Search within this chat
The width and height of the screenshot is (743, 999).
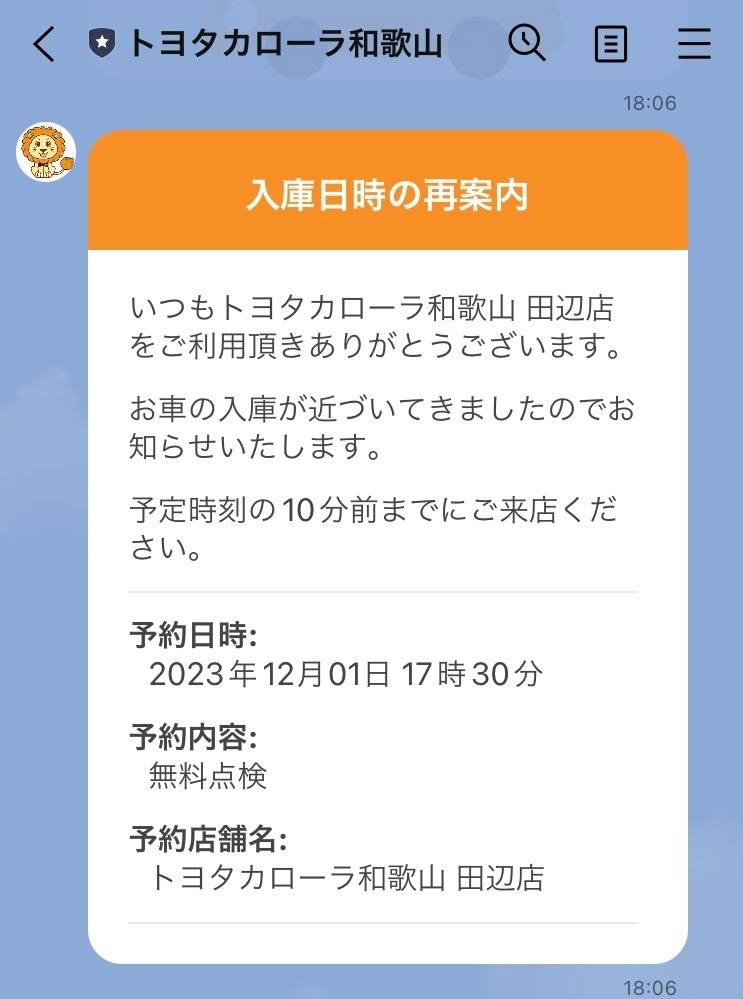(x=526, y=43)
